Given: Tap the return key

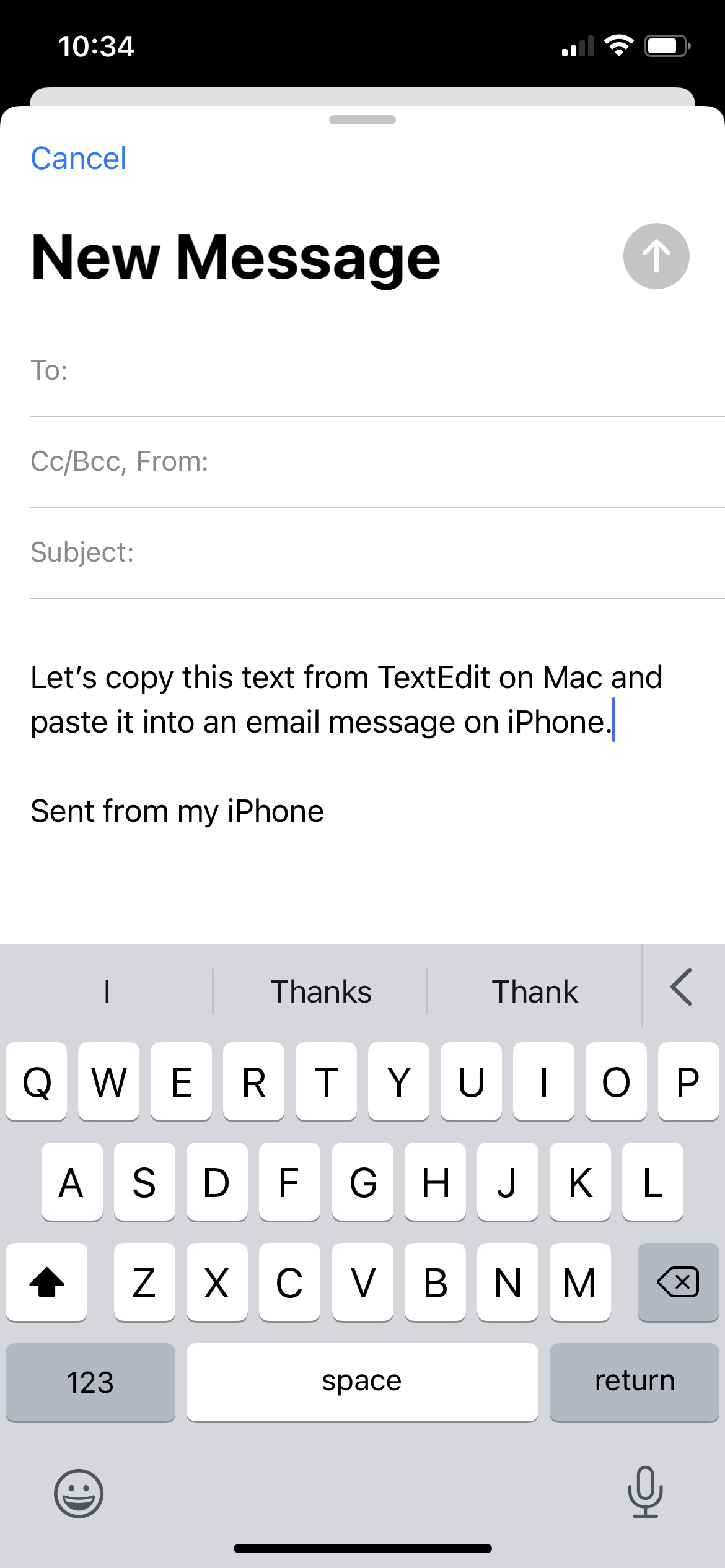Looking at the screenshot, I should click(634, 1382).
